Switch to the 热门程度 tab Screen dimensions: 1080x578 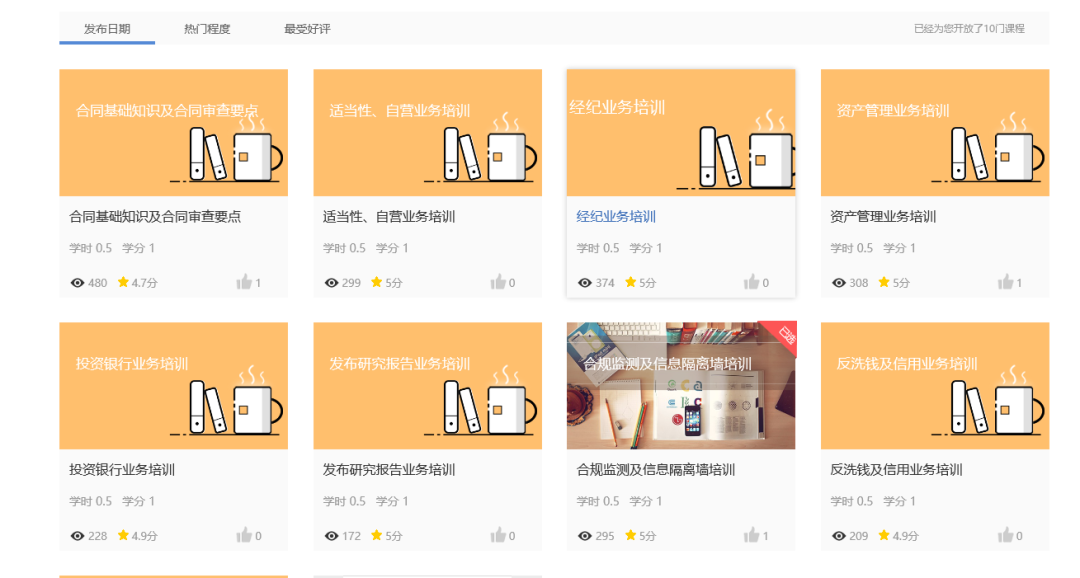(207, 29)
